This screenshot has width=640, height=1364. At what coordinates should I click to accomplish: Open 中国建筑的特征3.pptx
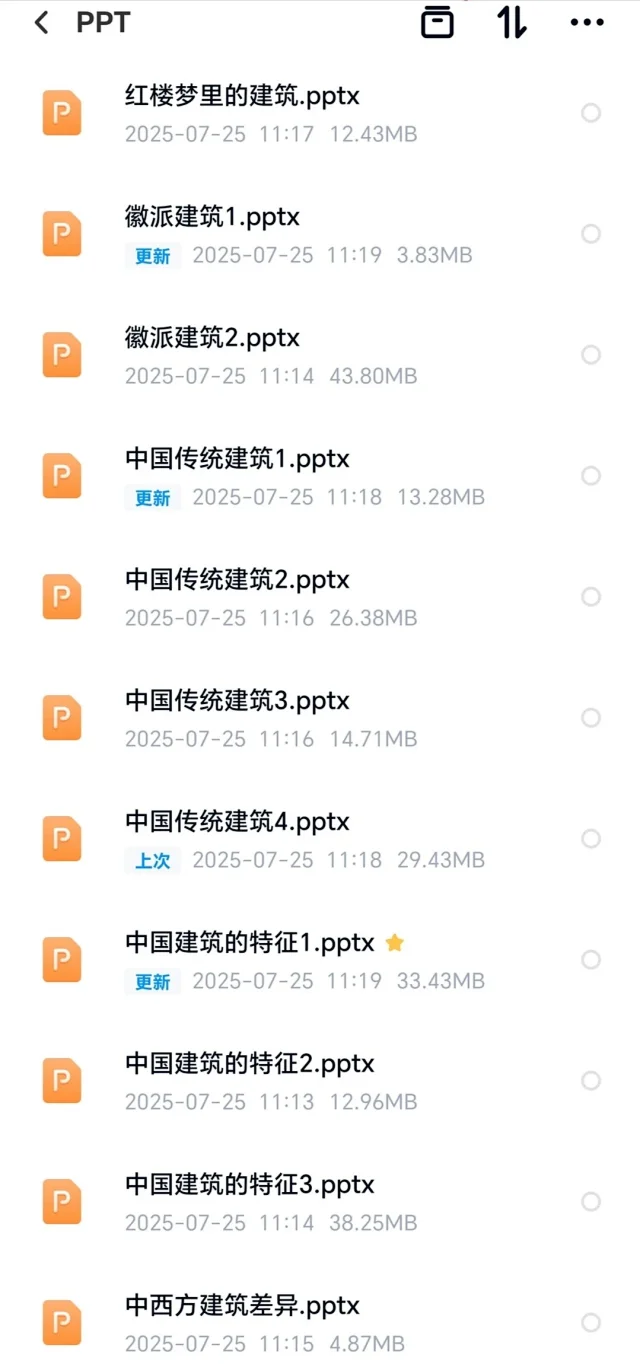[x=249, y=1186]
